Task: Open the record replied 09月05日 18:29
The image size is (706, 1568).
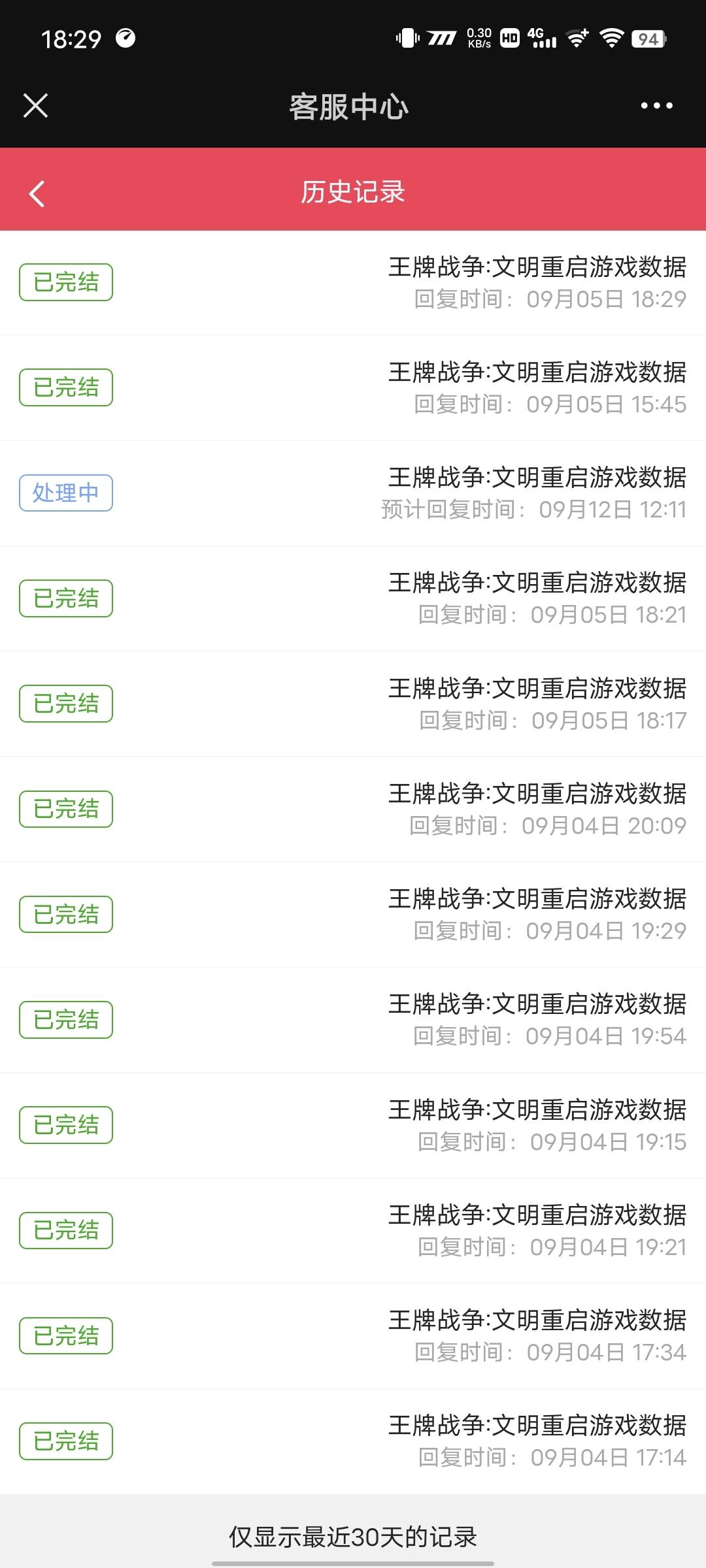Action: (353, 283)
